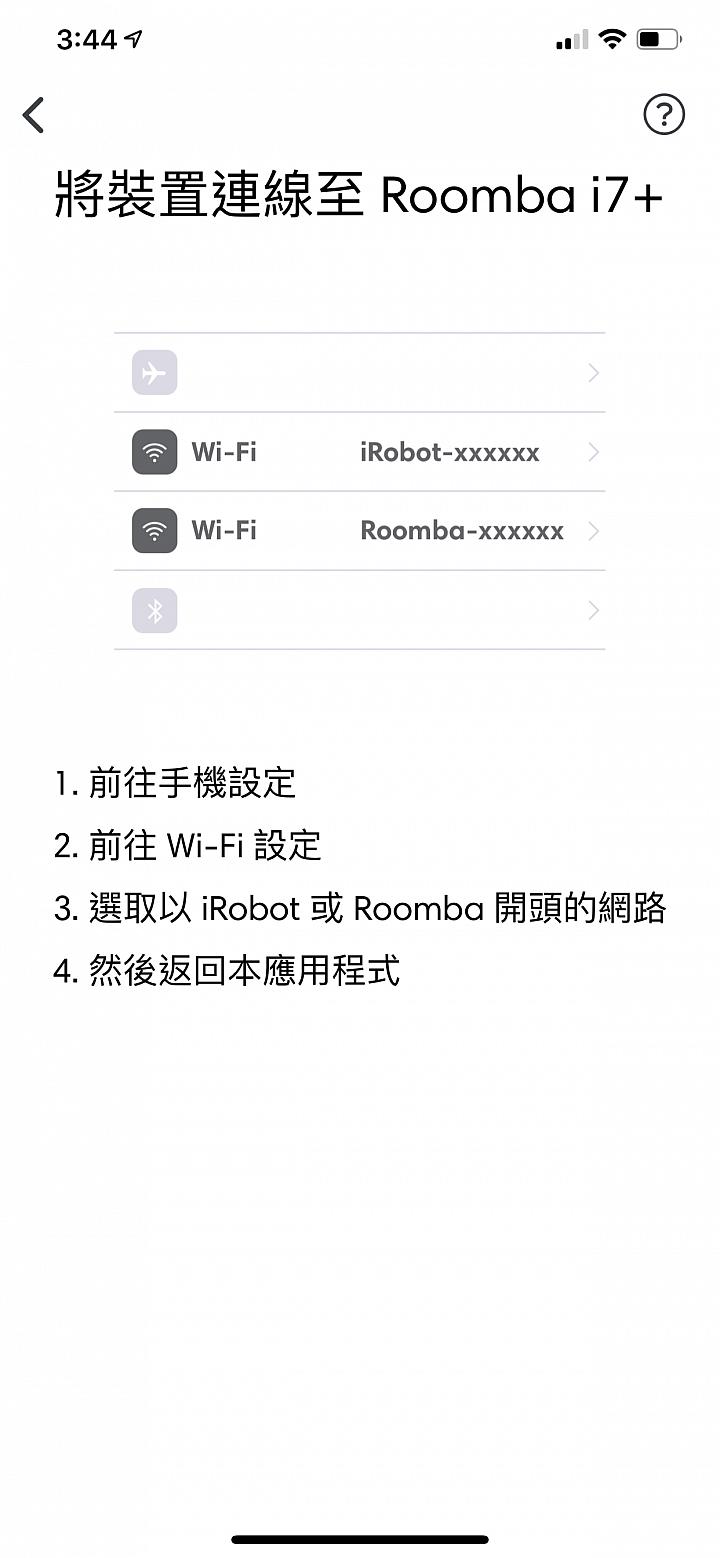Viewport: 720px width, 1558px height.
Task: Tap the Bluetooth icon
Action: click(x=153, y=610)
